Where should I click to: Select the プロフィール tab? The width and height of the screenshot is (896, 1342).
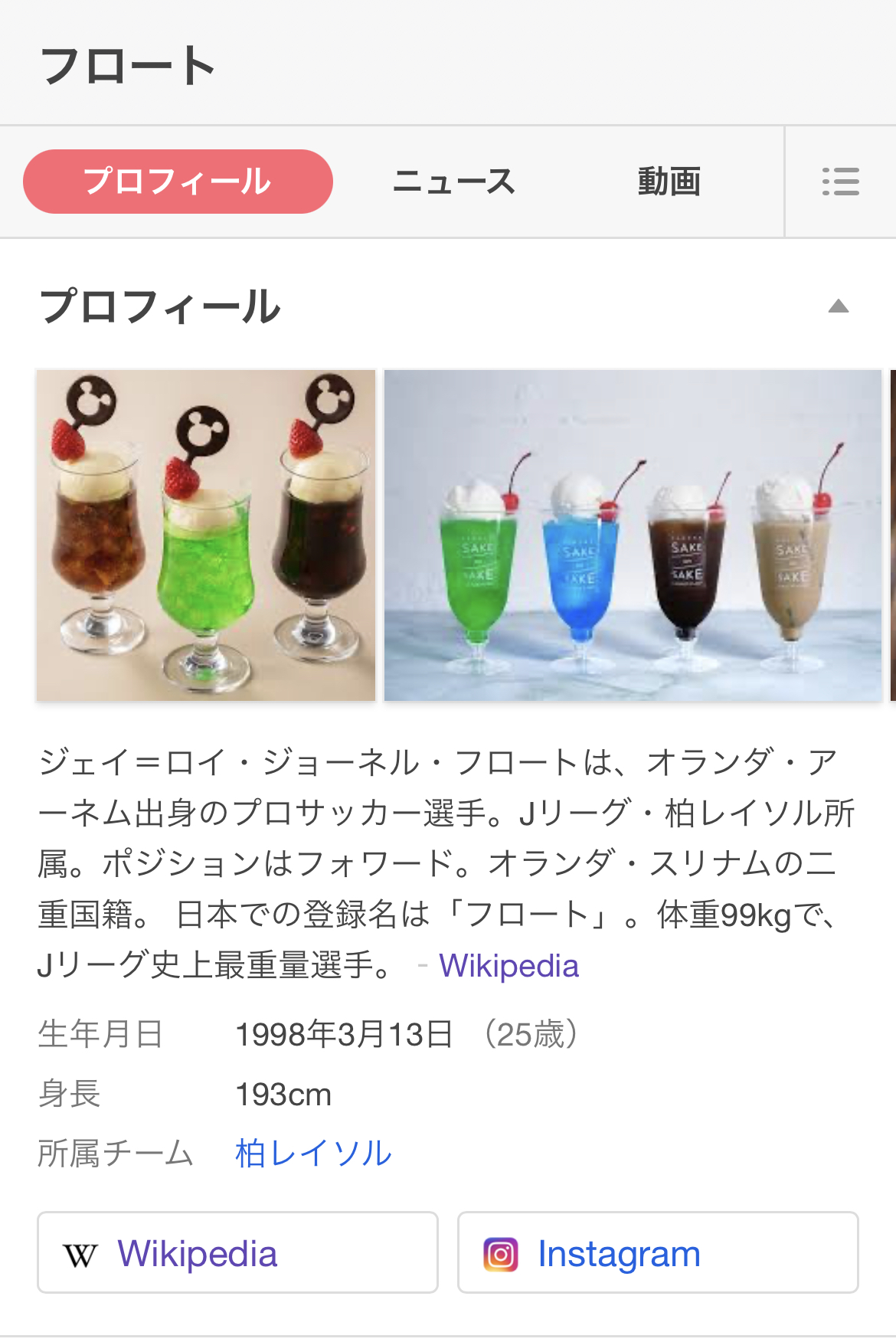tap(178, 182)
